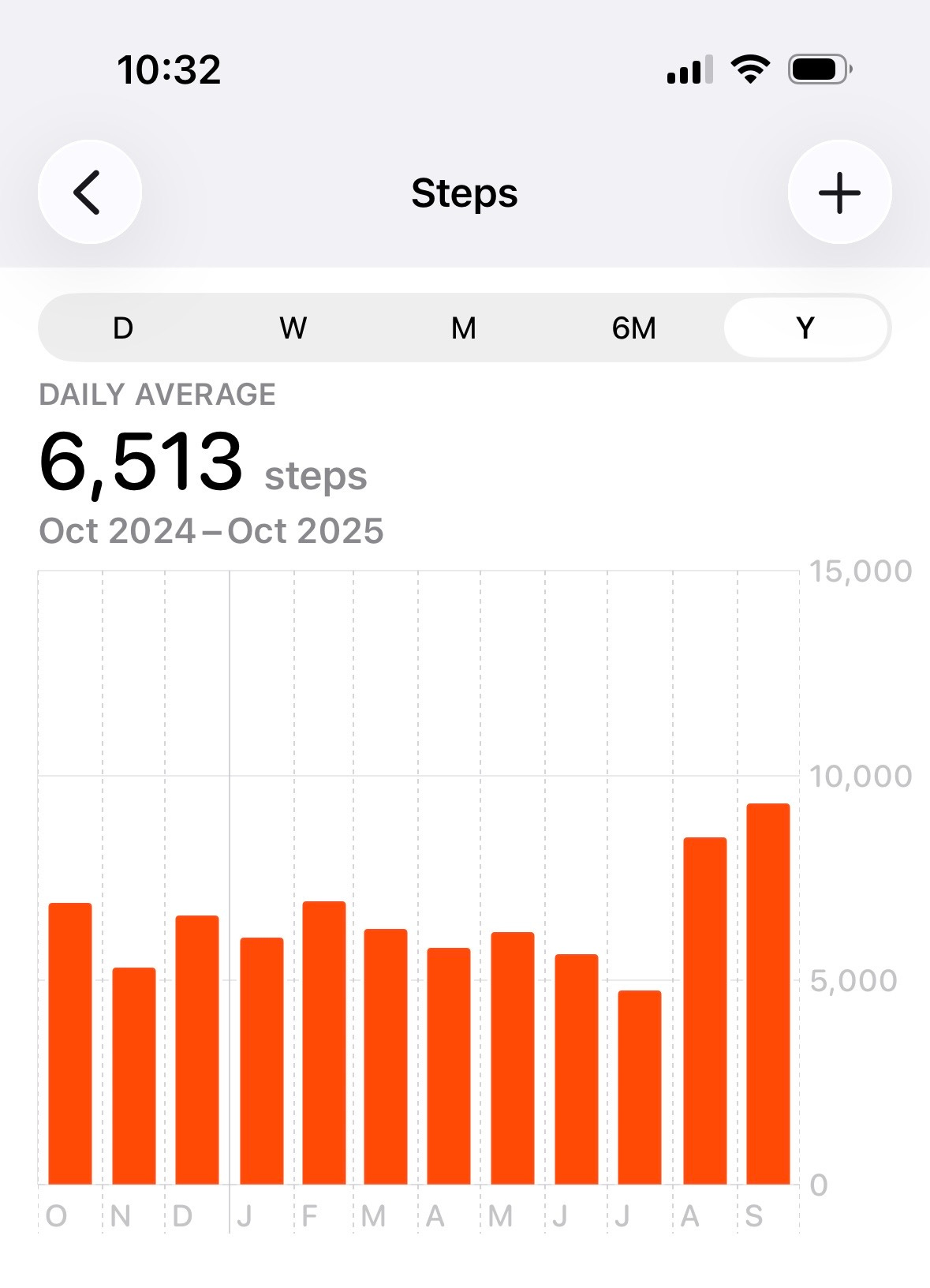Switch to the D day view
The height and width of the screenshot is (1288, 930).
(x=123, y=328)
